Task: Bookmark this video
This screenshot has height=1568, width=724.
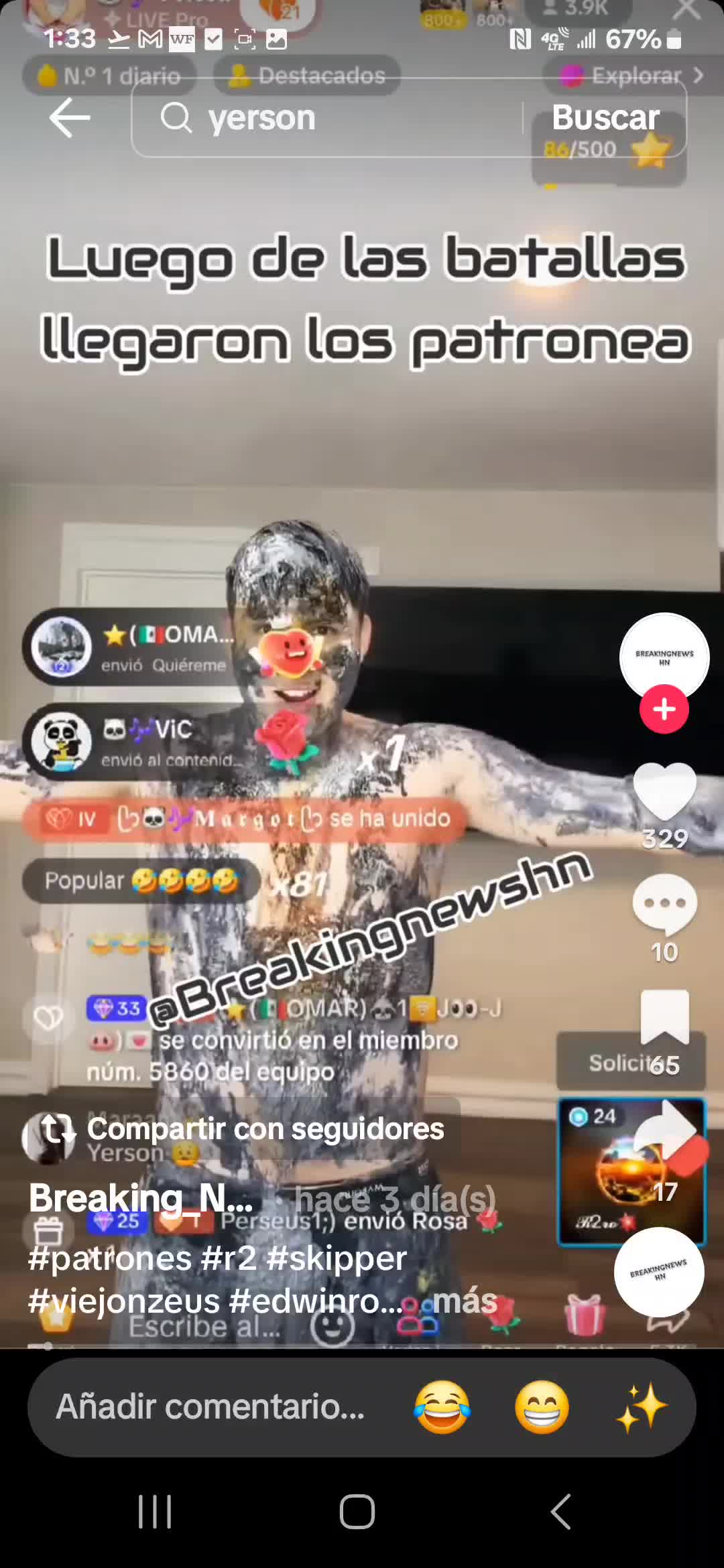Action: pos(664,1017)
